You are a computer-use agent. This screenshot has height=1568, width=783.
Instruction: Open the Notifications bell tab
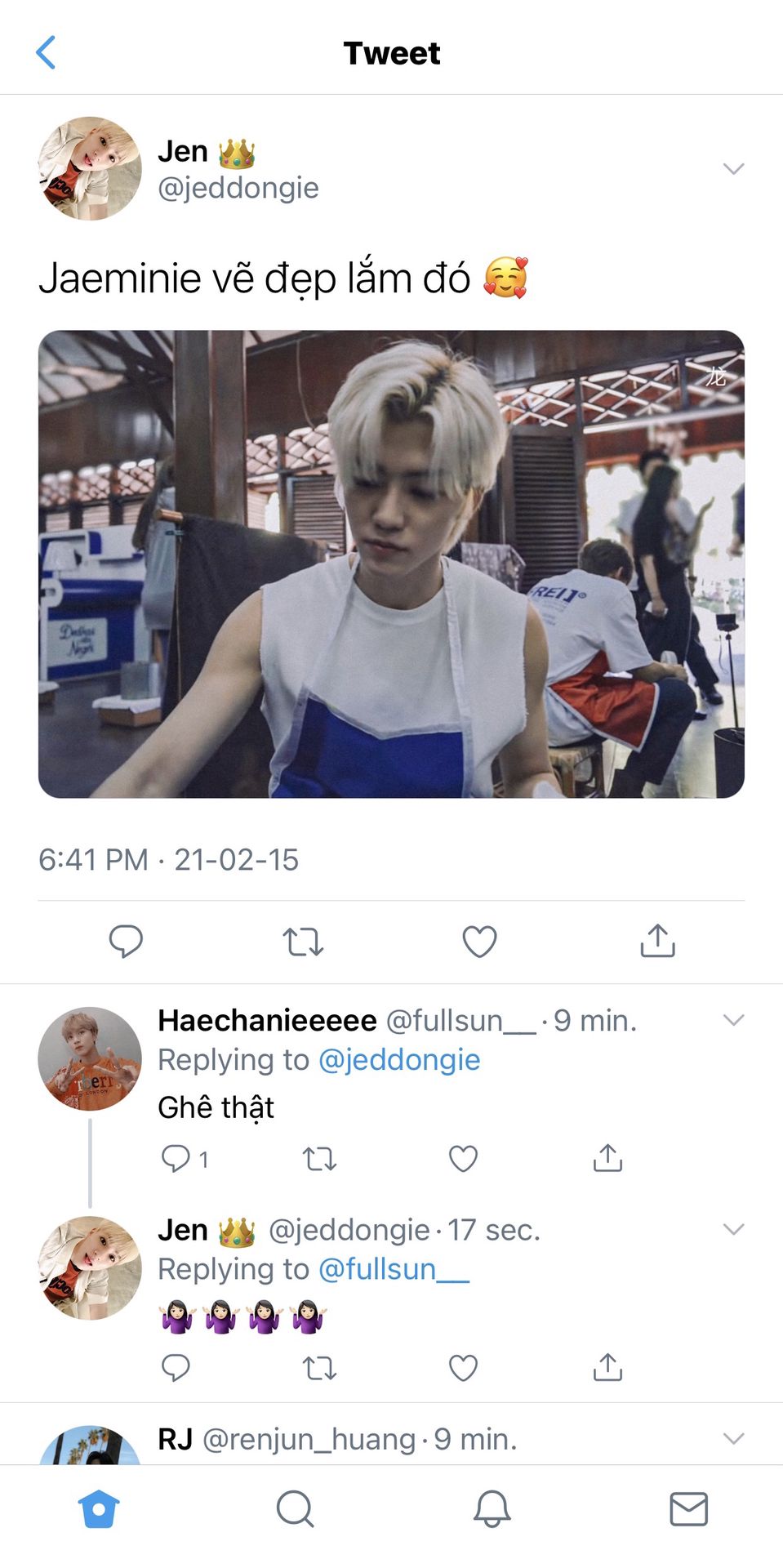(492, 1508)
